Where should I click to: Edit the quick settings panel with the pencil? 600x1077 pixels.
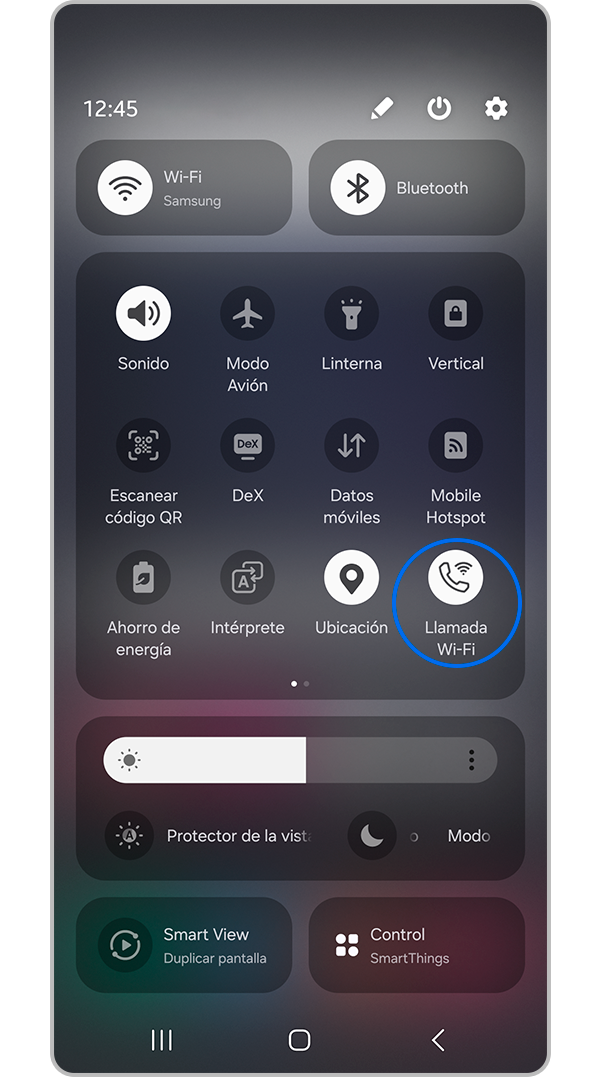[382, 108]
